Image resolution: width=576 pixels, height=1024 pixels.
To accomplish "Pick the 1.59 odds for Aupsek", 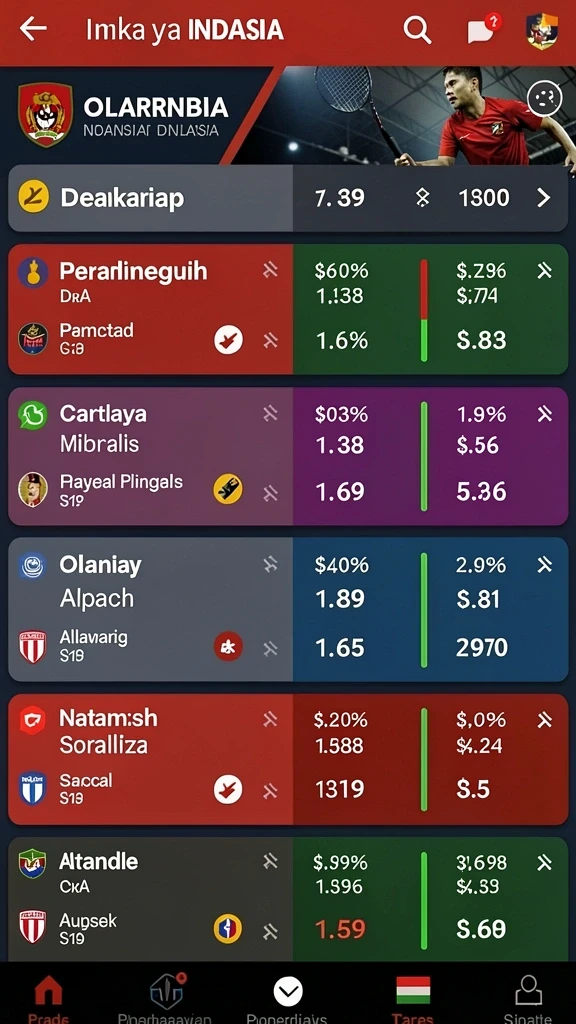I will tap(340, 929).
